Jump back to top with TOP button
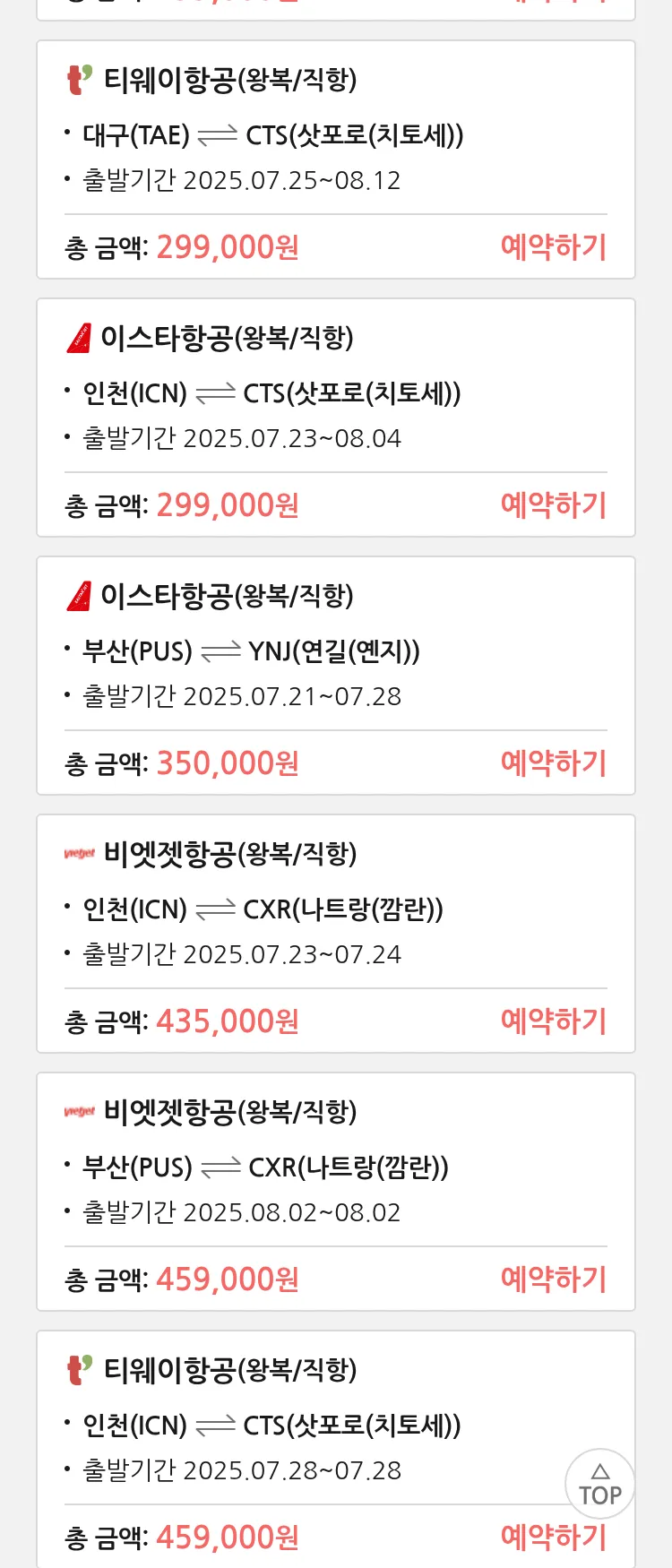Screen dimensions: 672x1568 click(599, 1484)
